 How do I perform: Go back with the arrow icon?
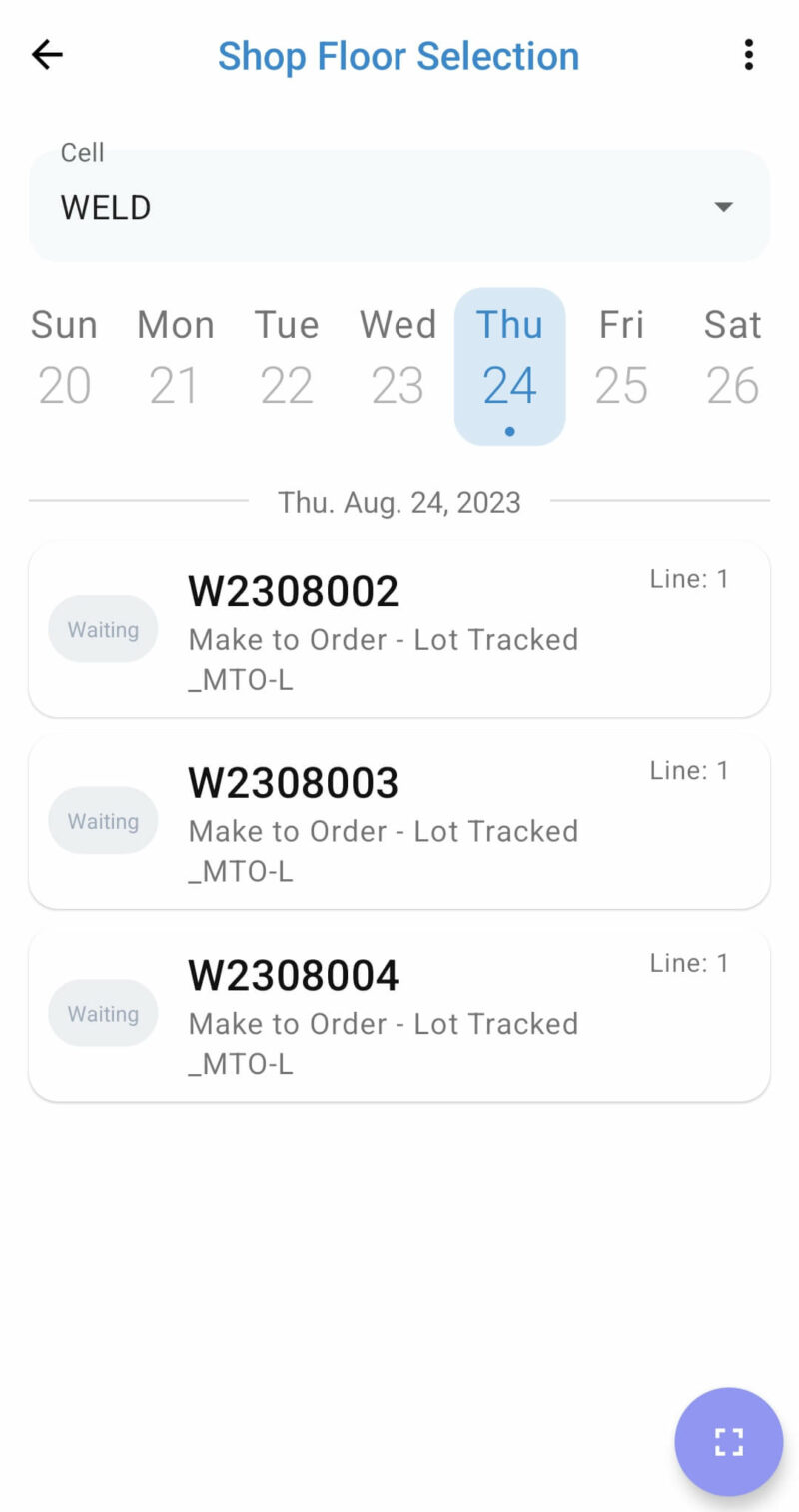point(47,55)
